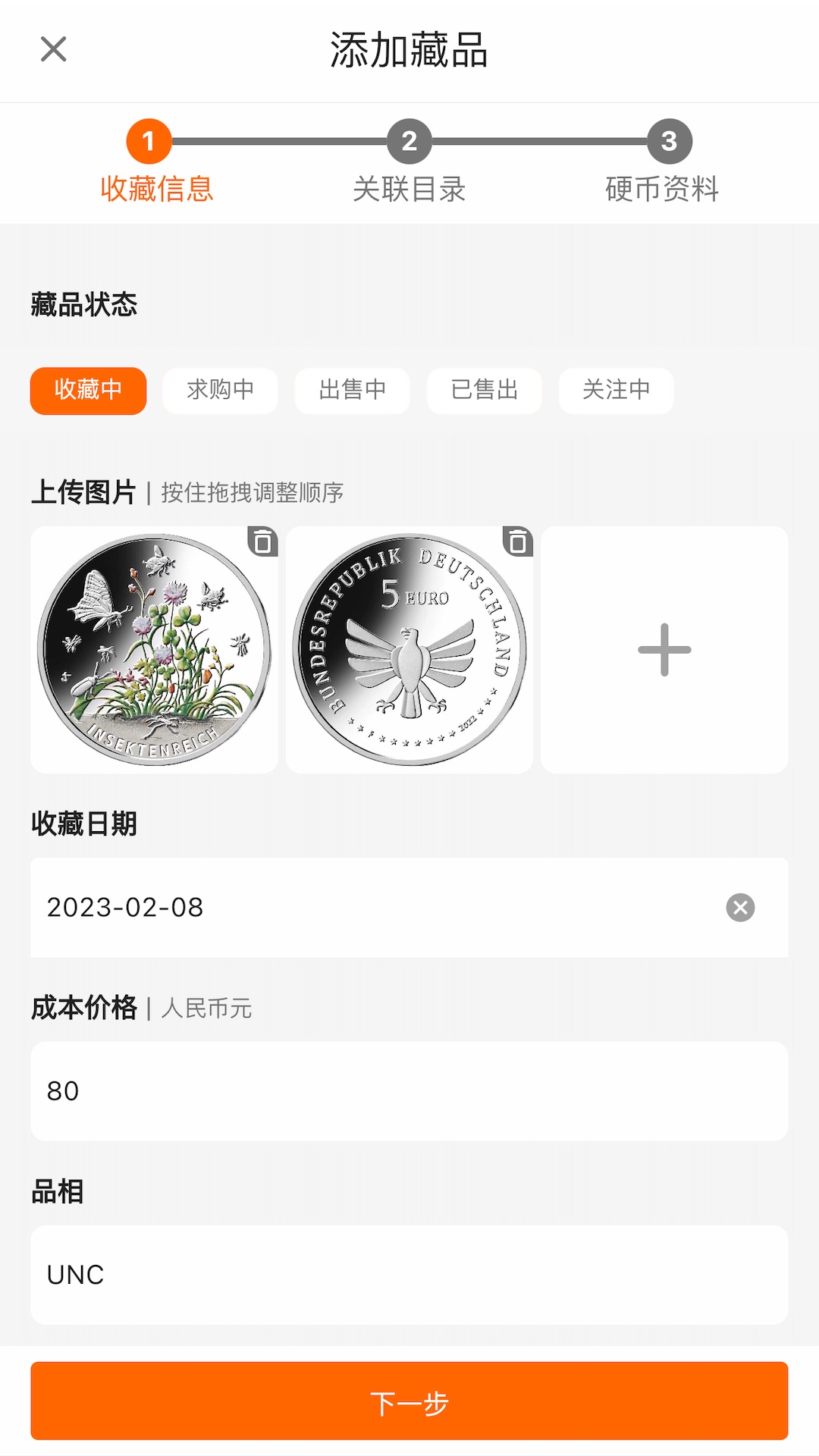819x1456 pixels.
Task: Switch status to 关注中
Action: click(616, 391)
